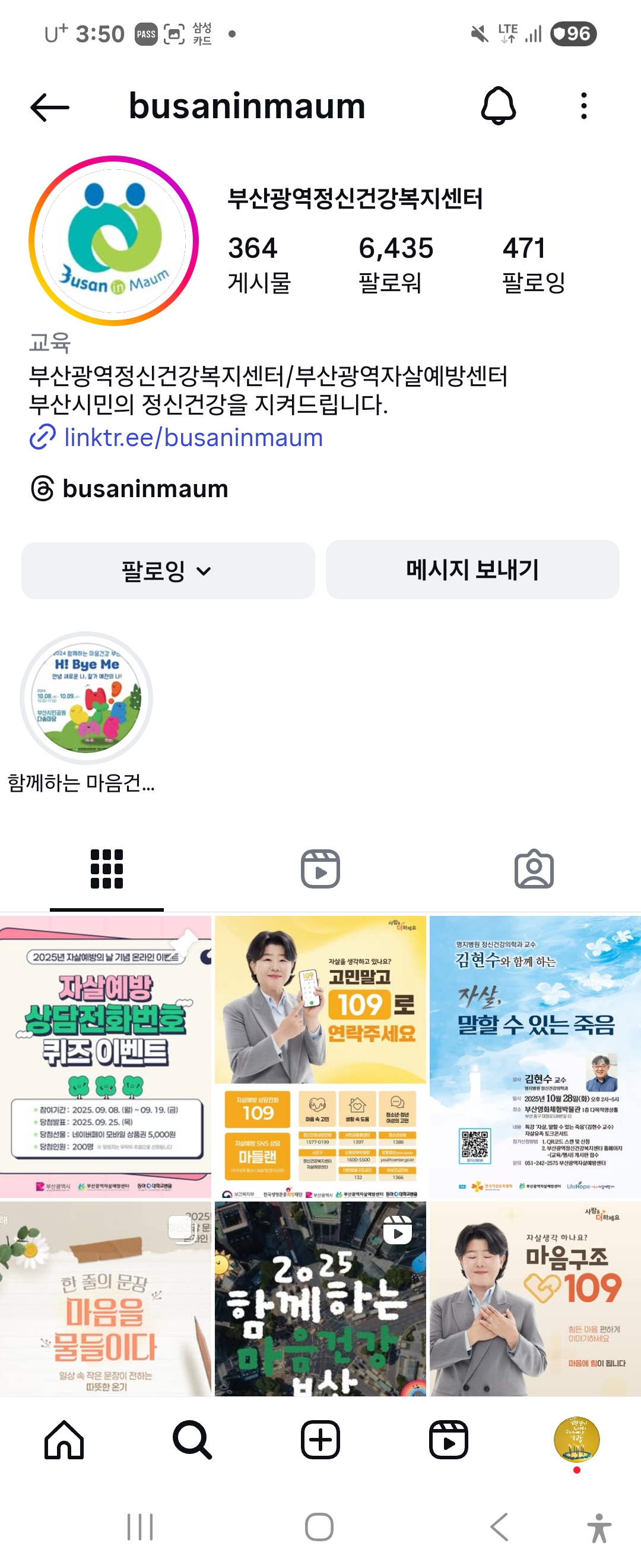
Task: Open search in the bottom bar
Action: click(192, 1440)
